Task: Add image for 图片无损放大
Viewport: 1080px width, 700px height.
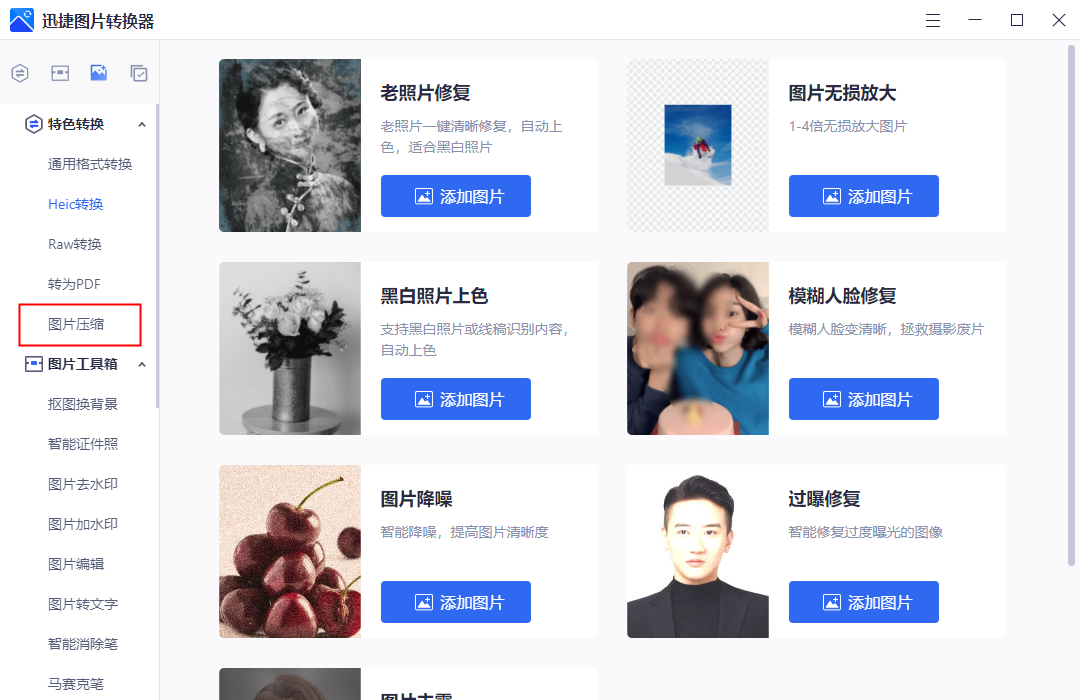Action: pyautogui.click(x=864, y=196)
